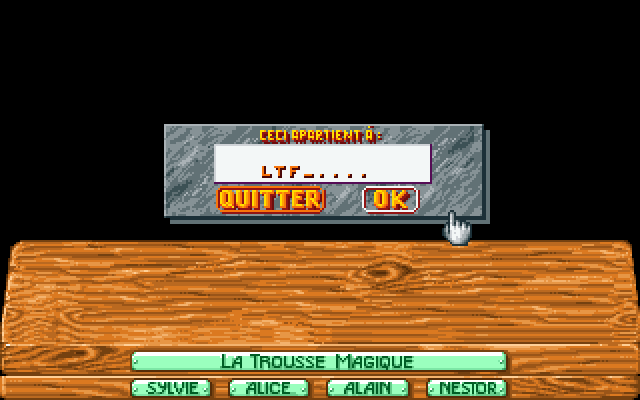Select the Sylvie profile
The height and width of the screenshot is (400, 640).
[171, 388]
